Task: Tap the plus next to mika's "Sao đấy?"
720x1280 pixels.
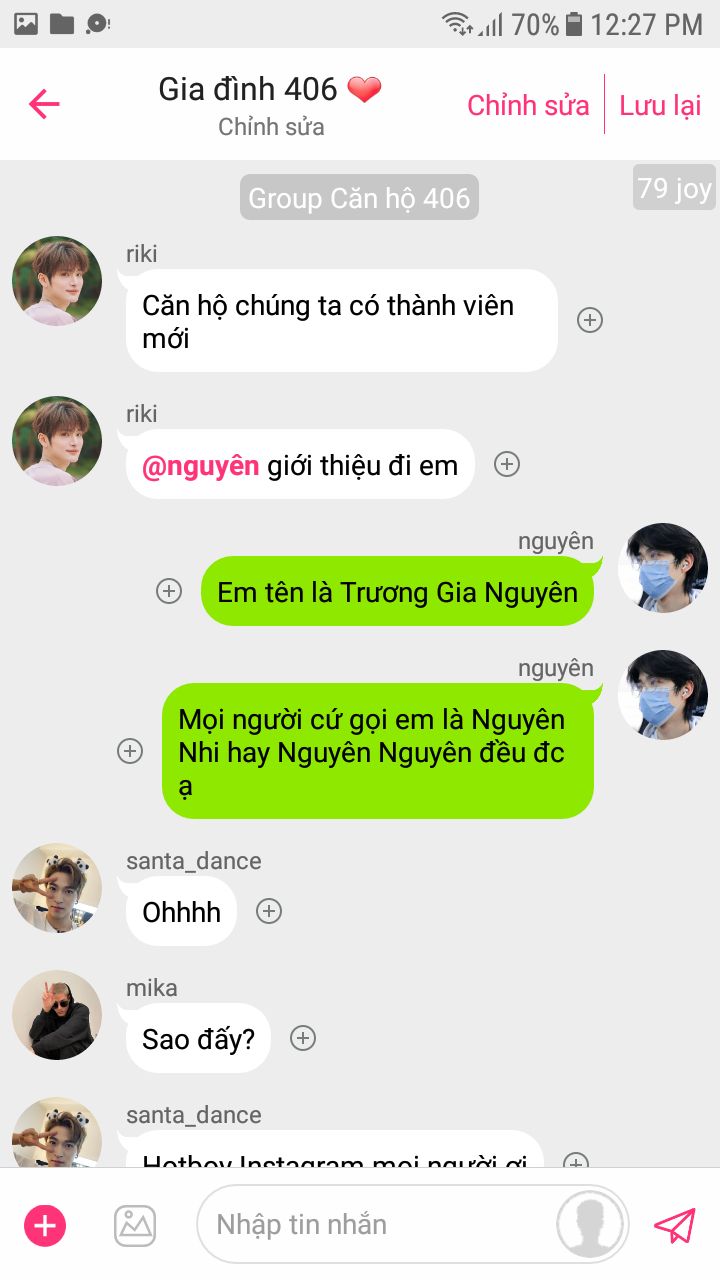Action: [x=303, y=1038]
